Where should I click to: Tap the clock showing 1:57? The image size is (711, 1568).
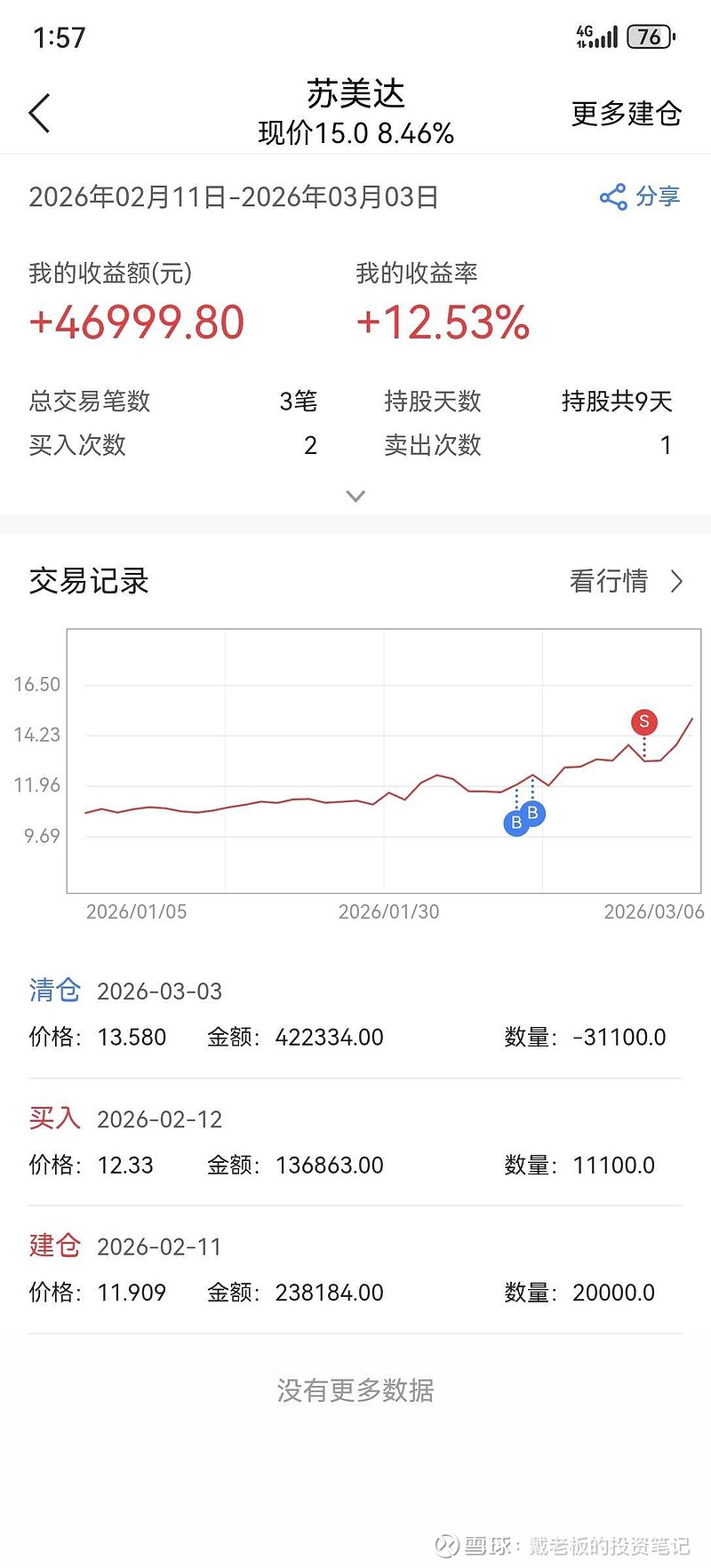tap(60, 37)
